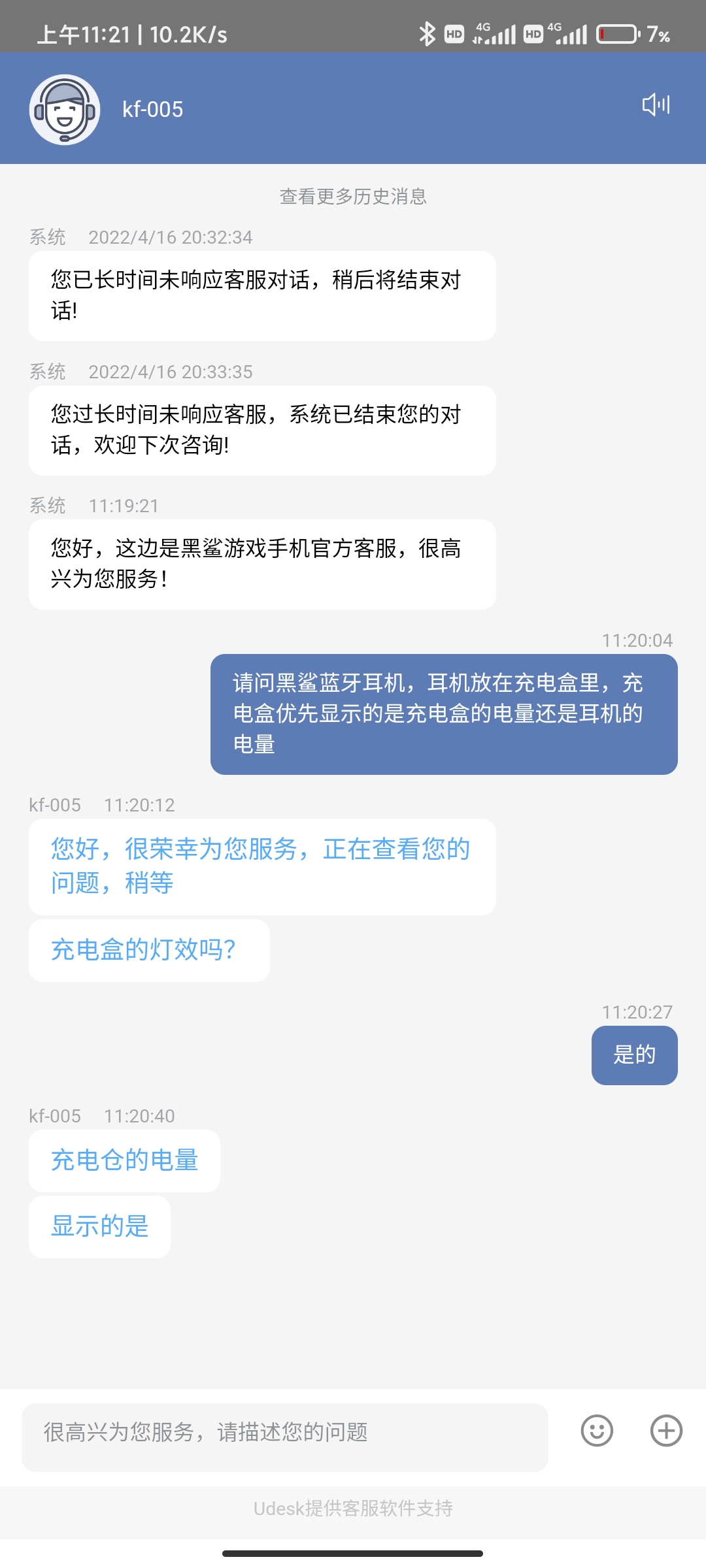Focus the message input field

click(285, 1432)
